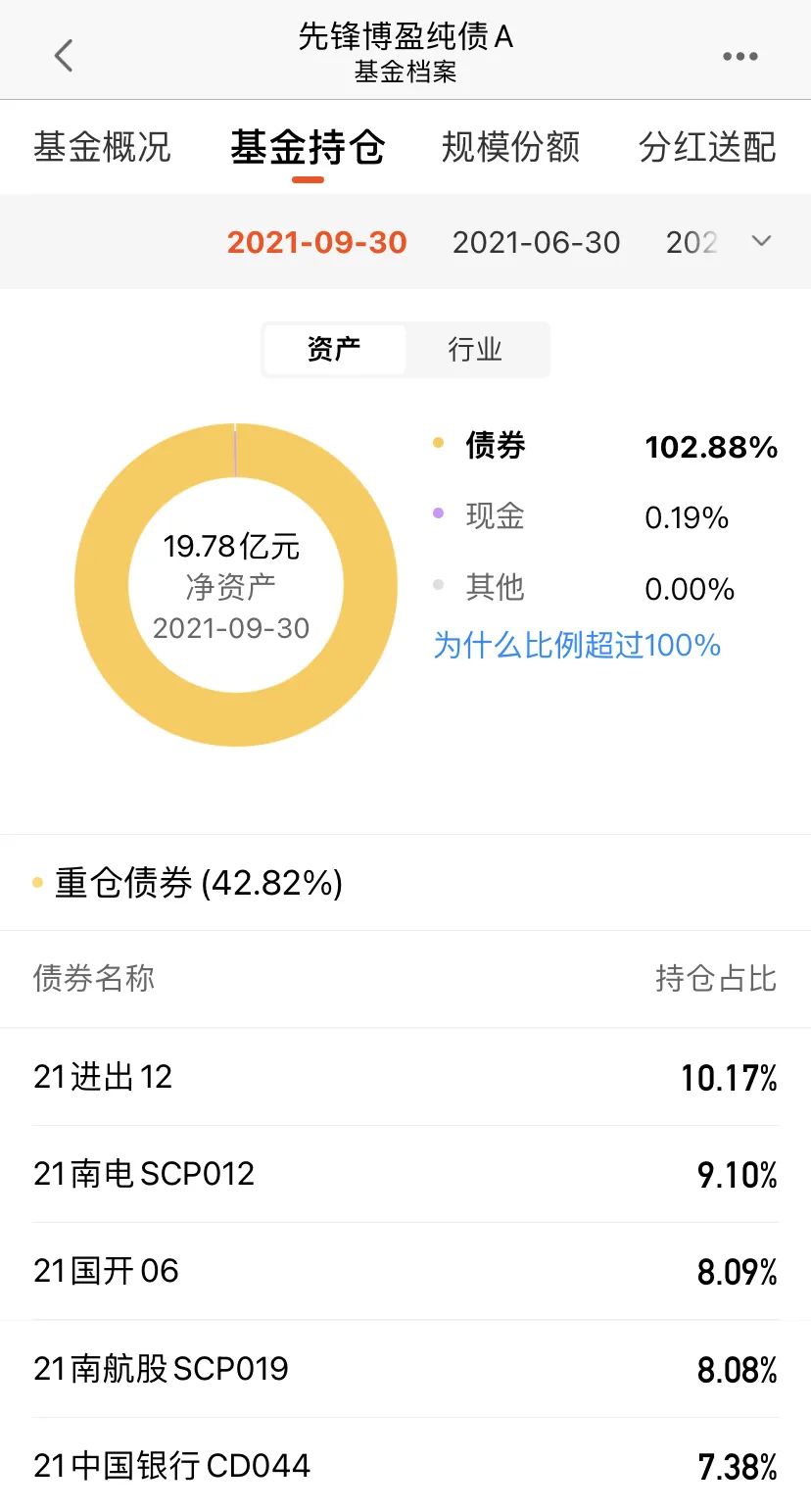
Task: Open the three-dot overflow menu
Action: [739, 57]
